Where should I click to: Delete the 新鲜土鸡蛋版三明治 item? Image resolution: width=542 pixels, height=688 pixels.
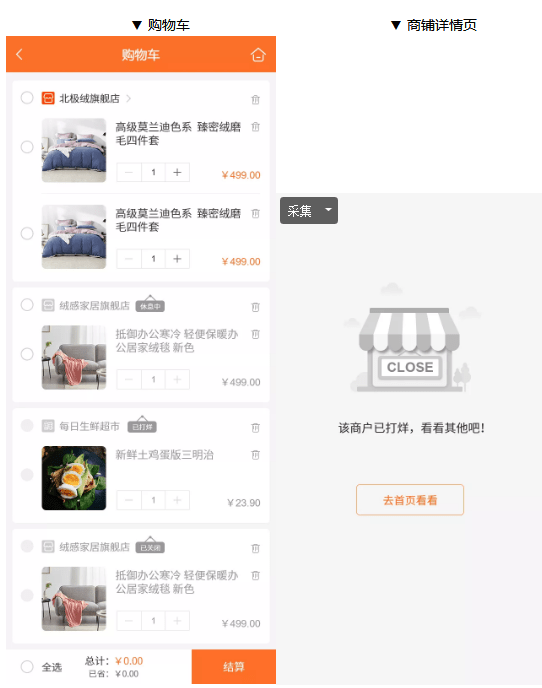click(x=255, y=455)
